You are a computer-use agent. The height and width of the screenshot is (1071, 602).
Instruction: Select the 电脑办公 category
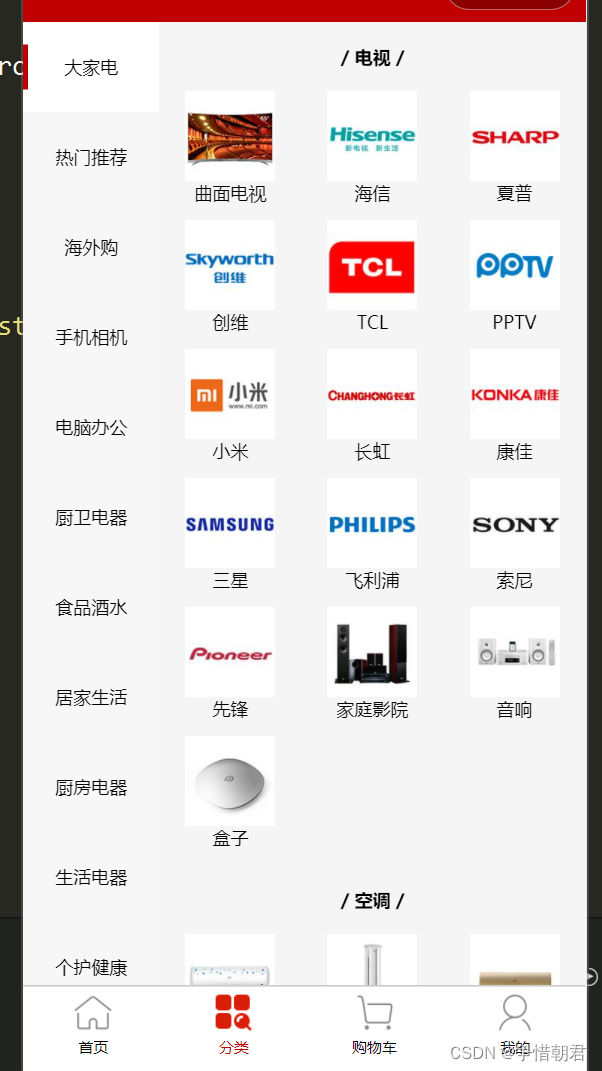click(x=91, y=428)
